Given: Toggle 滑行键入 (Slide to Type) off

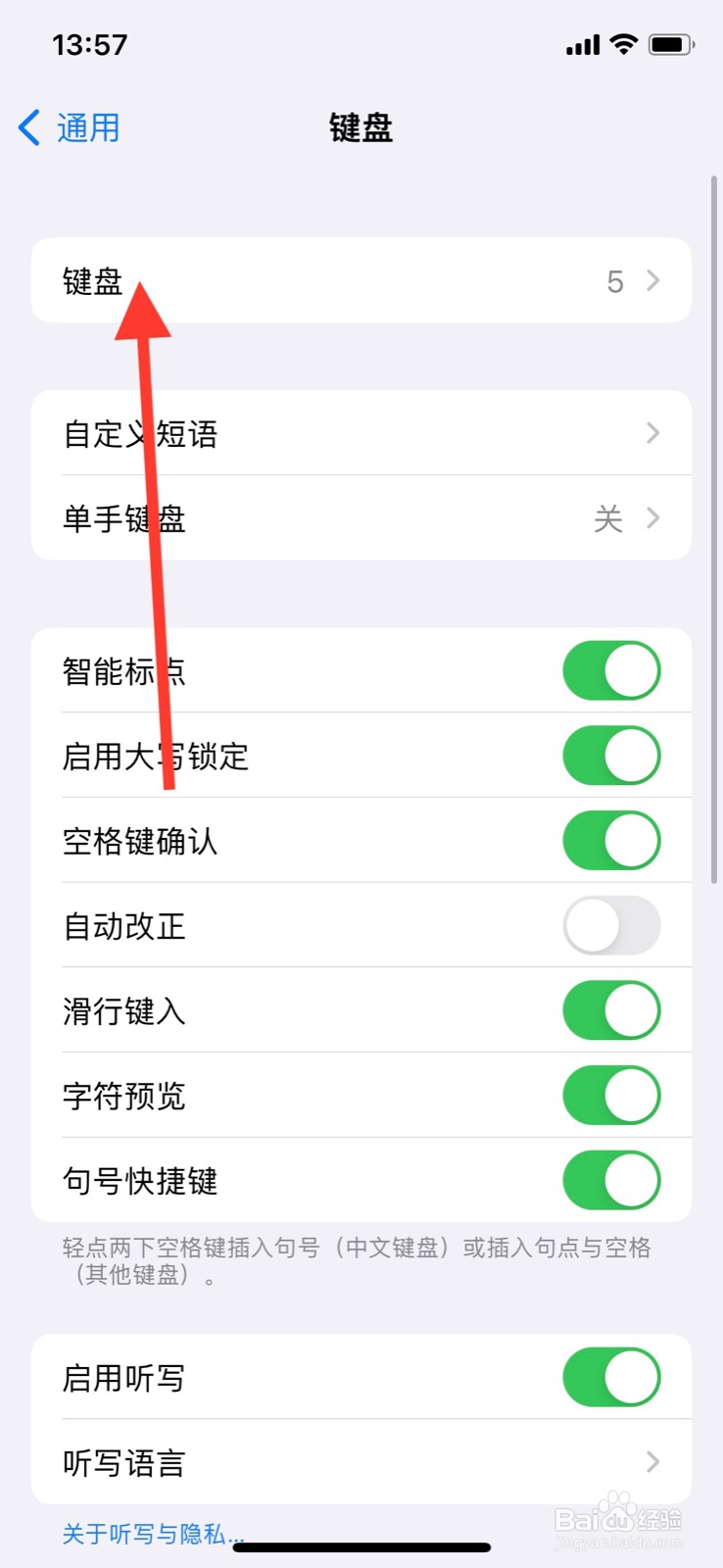Looking at the screenshot, I should pos(611,1010).
